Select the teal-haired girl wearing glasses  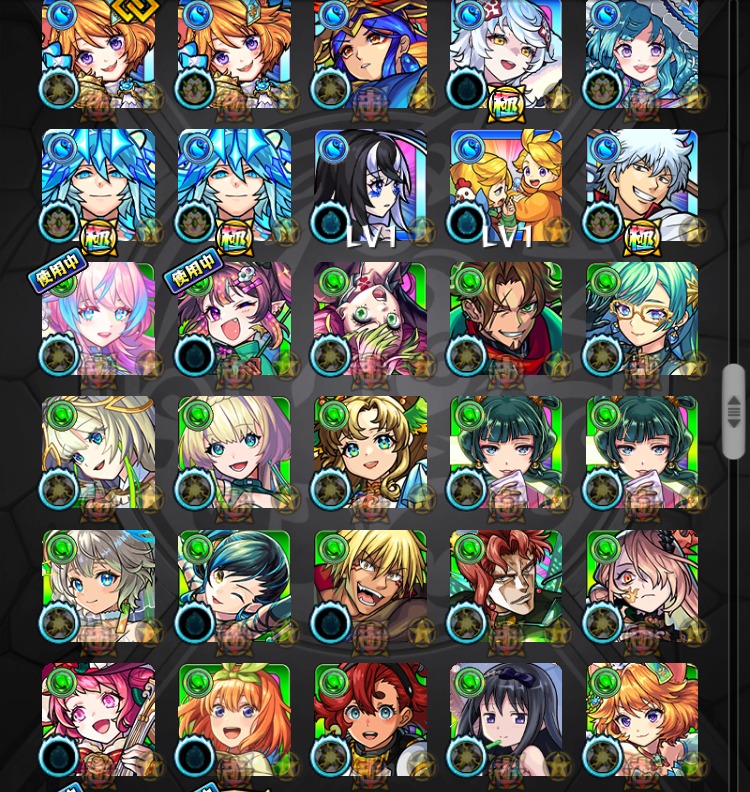coord(642,319)
